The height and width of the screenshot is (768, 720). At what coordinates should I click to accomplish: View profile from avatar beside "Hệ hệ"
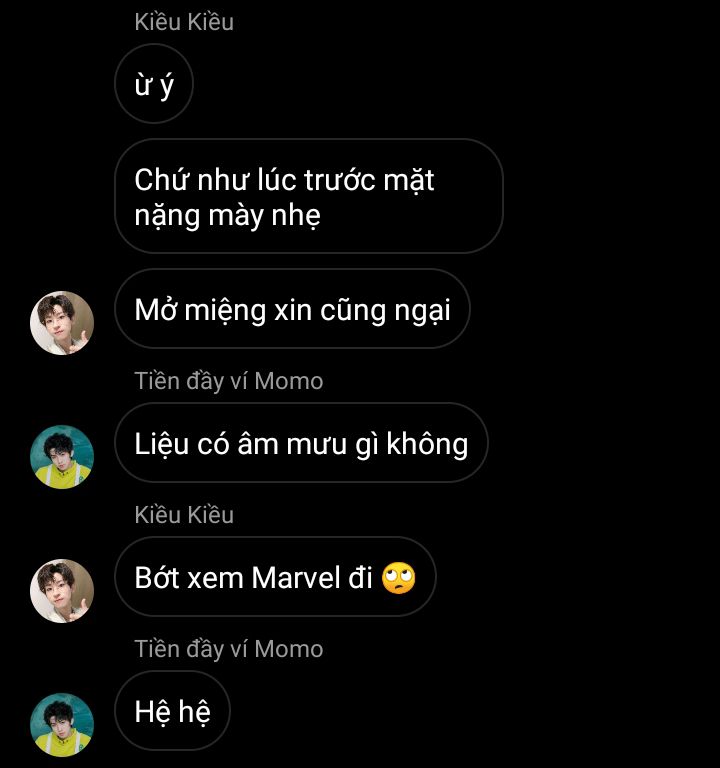[62, 725]
